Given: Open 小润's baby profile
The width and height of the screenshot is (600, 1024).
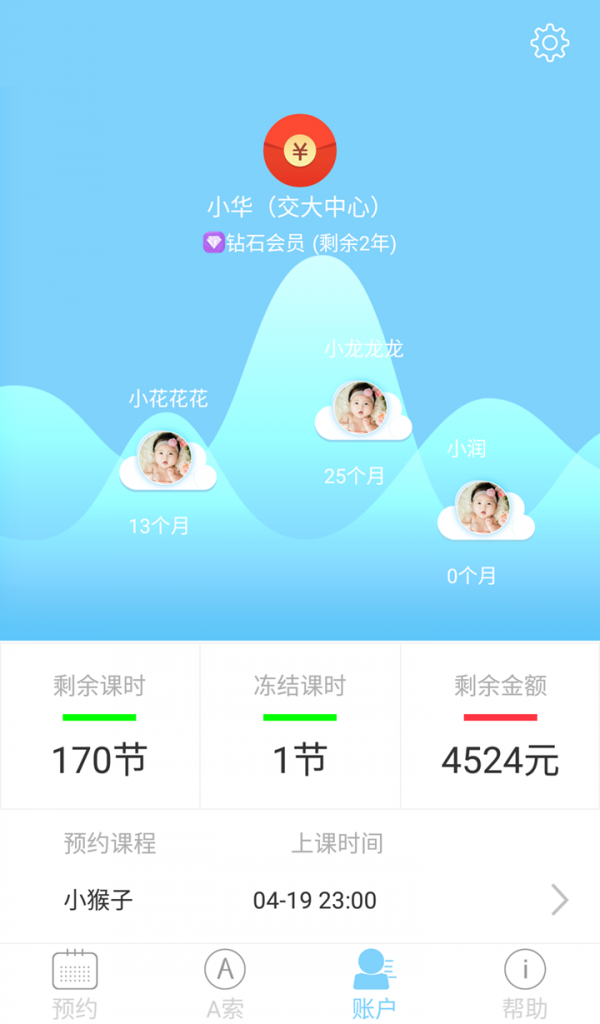Looking at the screenshot, I should [483, 508].
